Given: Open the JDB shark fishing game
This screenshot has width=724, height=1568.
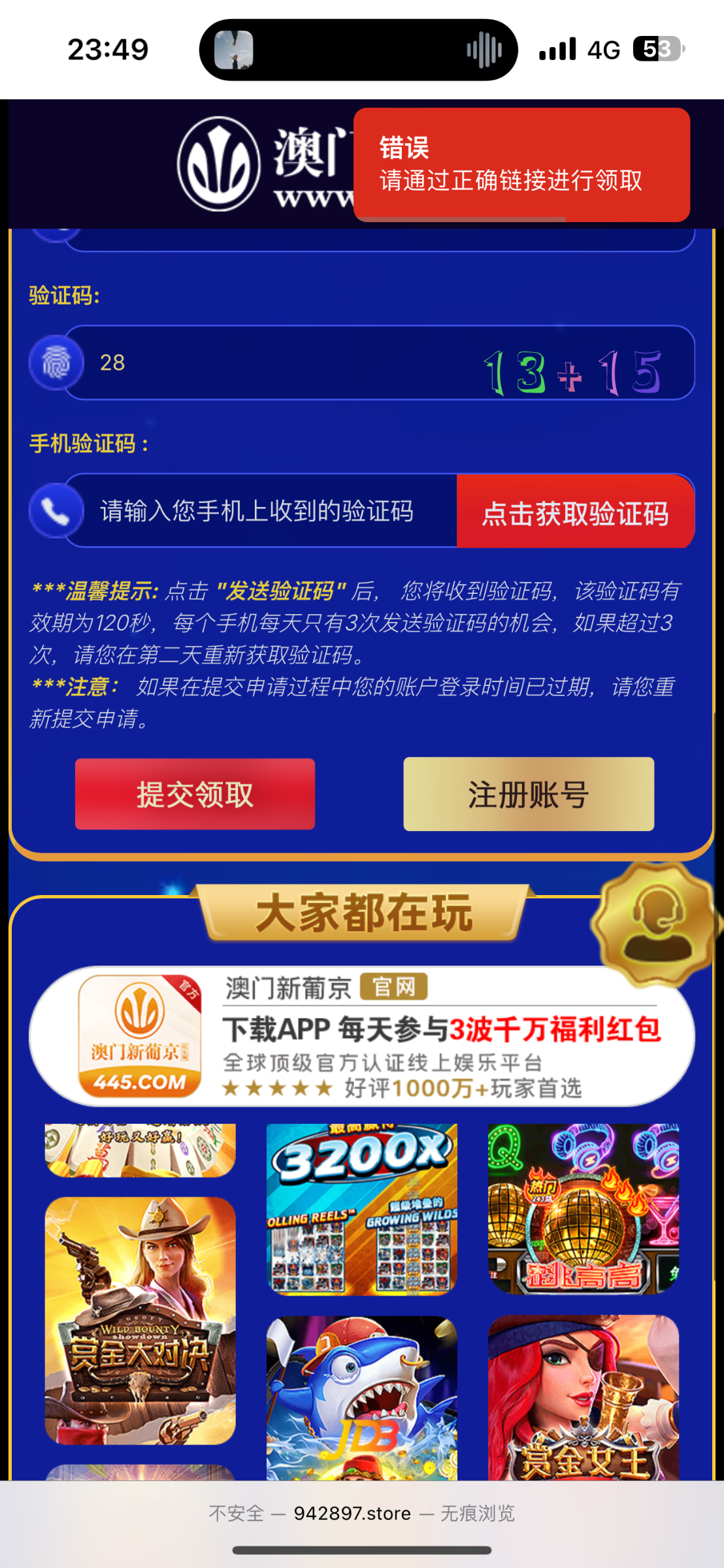Looking at the screenshot, I should pyautogui.click(x=361, y=1398).
